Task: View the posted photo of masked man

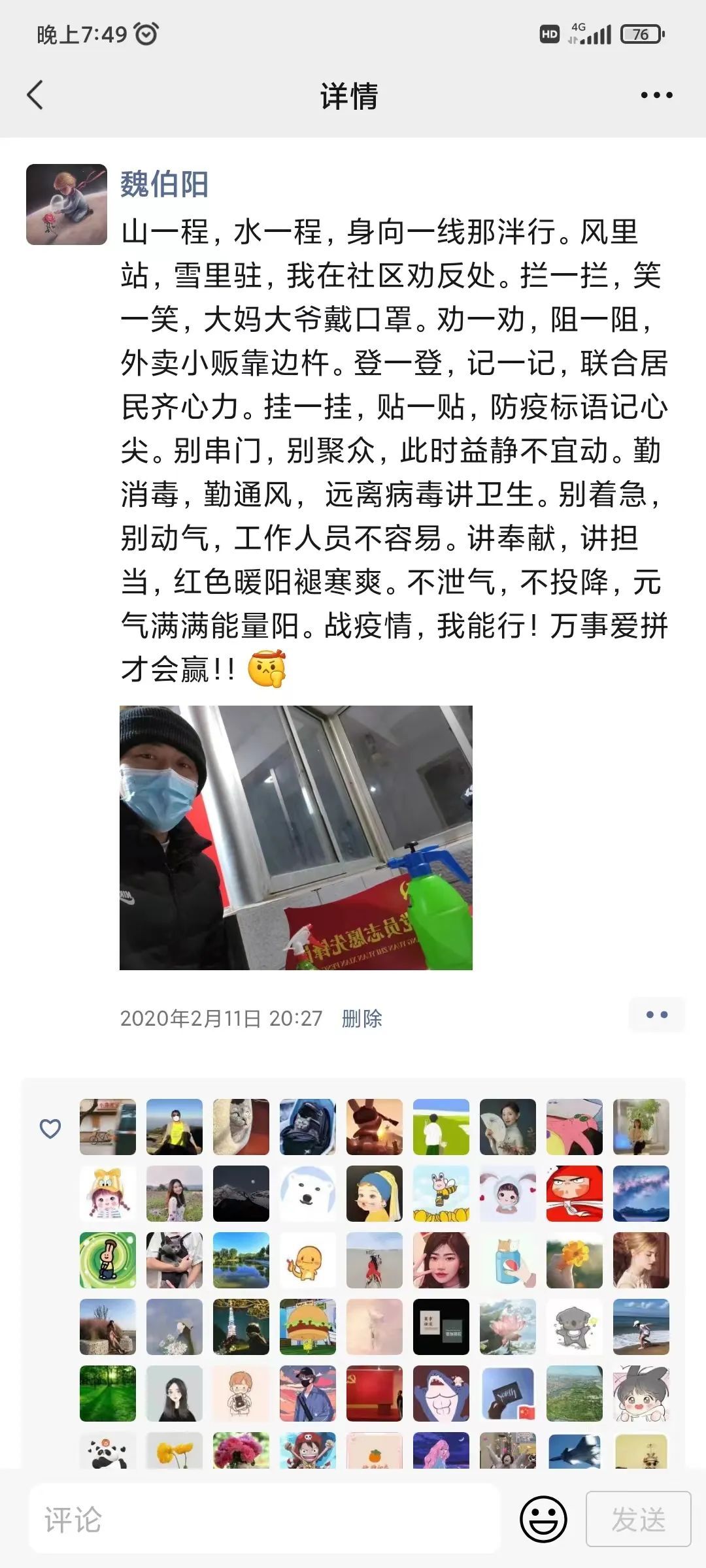Action: 295,837
